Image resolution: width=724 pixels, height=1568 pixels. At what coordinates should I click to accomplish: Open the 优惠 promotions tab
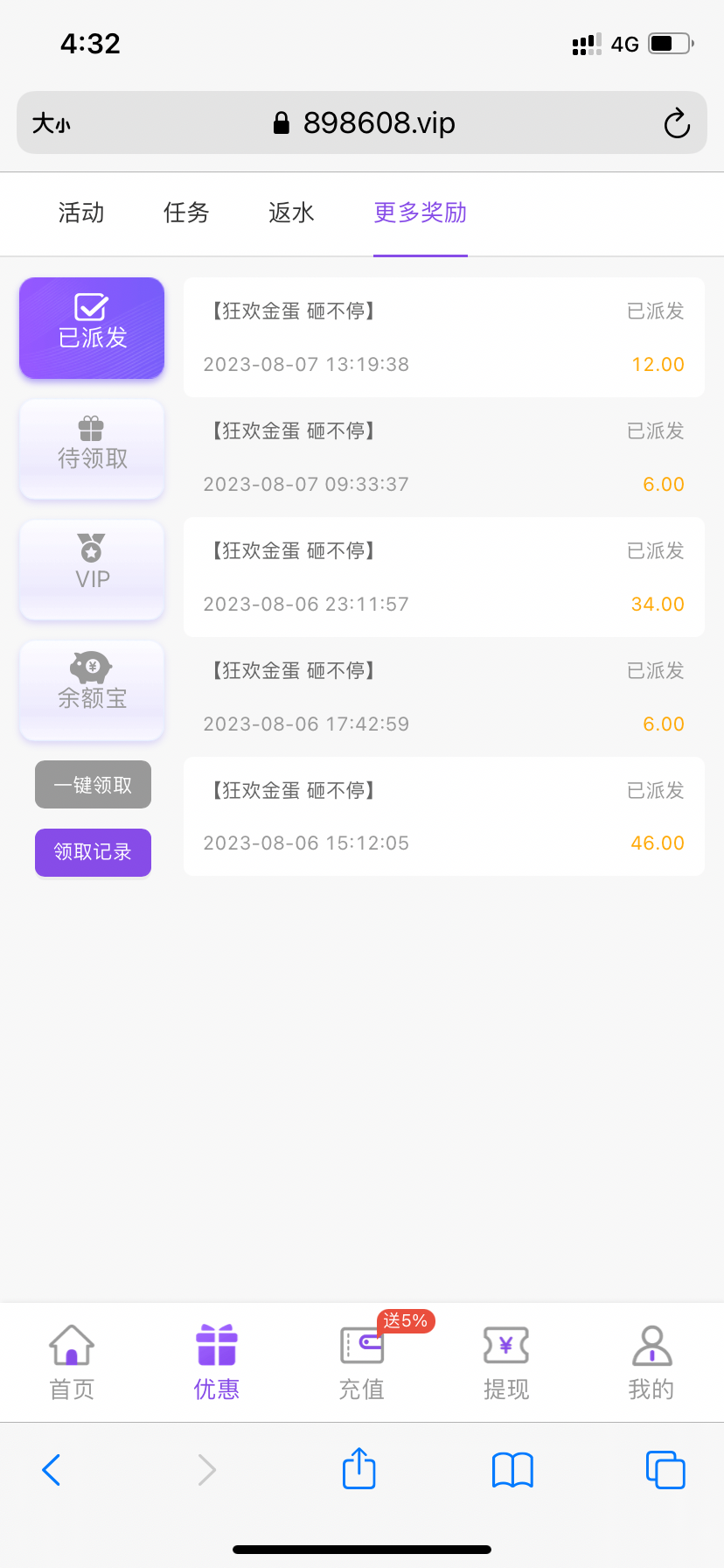[x=217, y=1363]
